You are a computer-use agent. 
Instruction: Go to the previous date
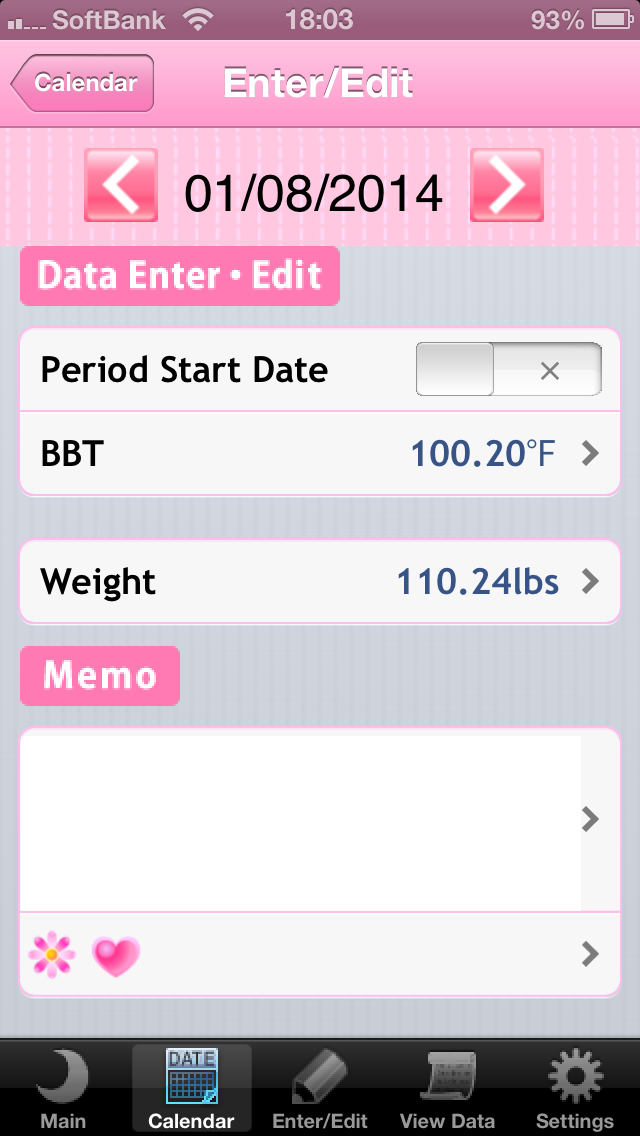pyautogui.click(x=120, y=185)
